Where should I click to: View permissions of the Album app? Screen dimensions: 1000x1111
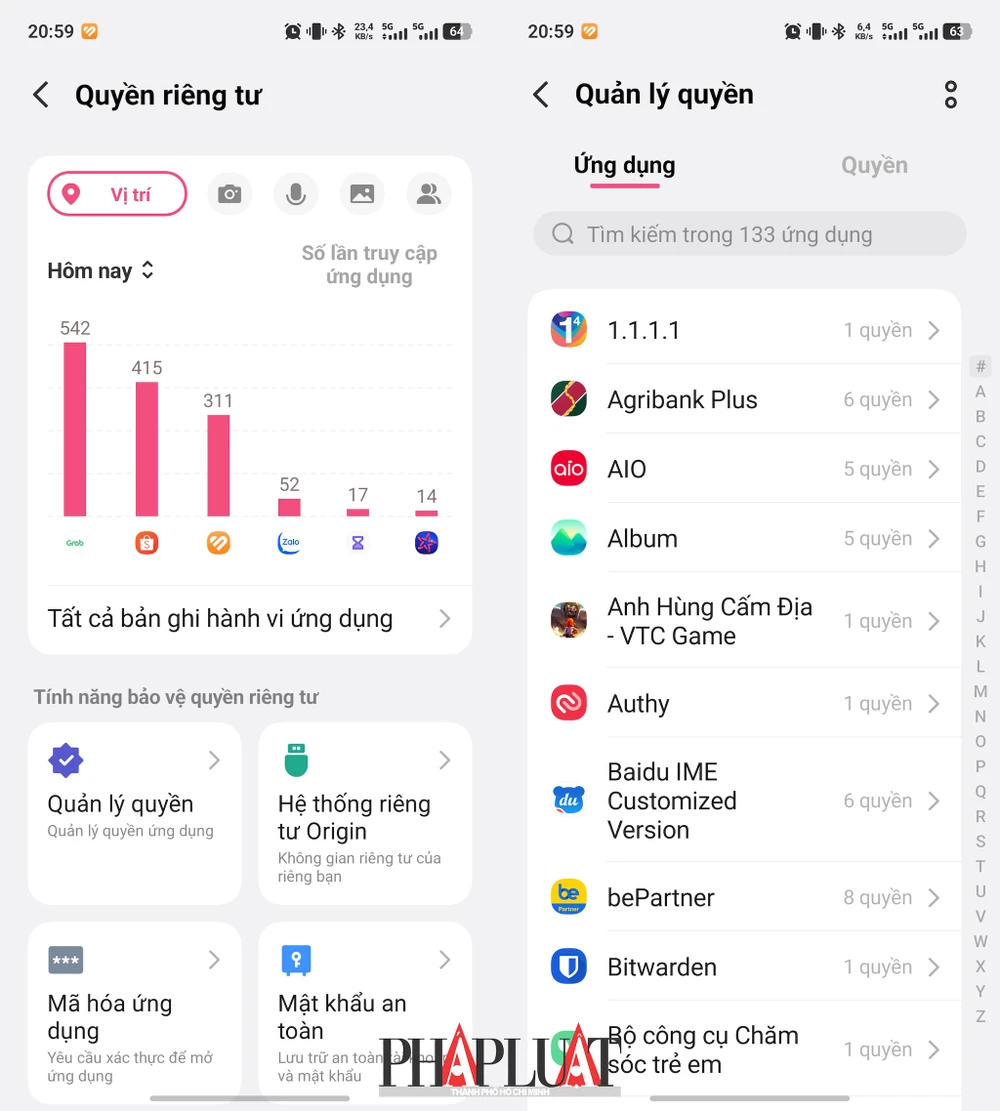(744, 539)
